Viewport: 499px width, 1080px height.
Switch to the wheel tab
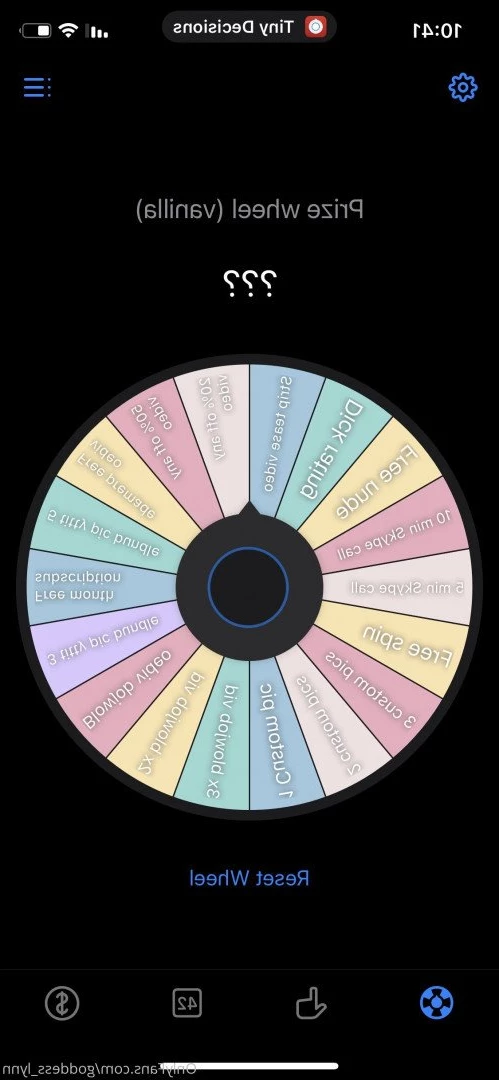[436, 1003]
